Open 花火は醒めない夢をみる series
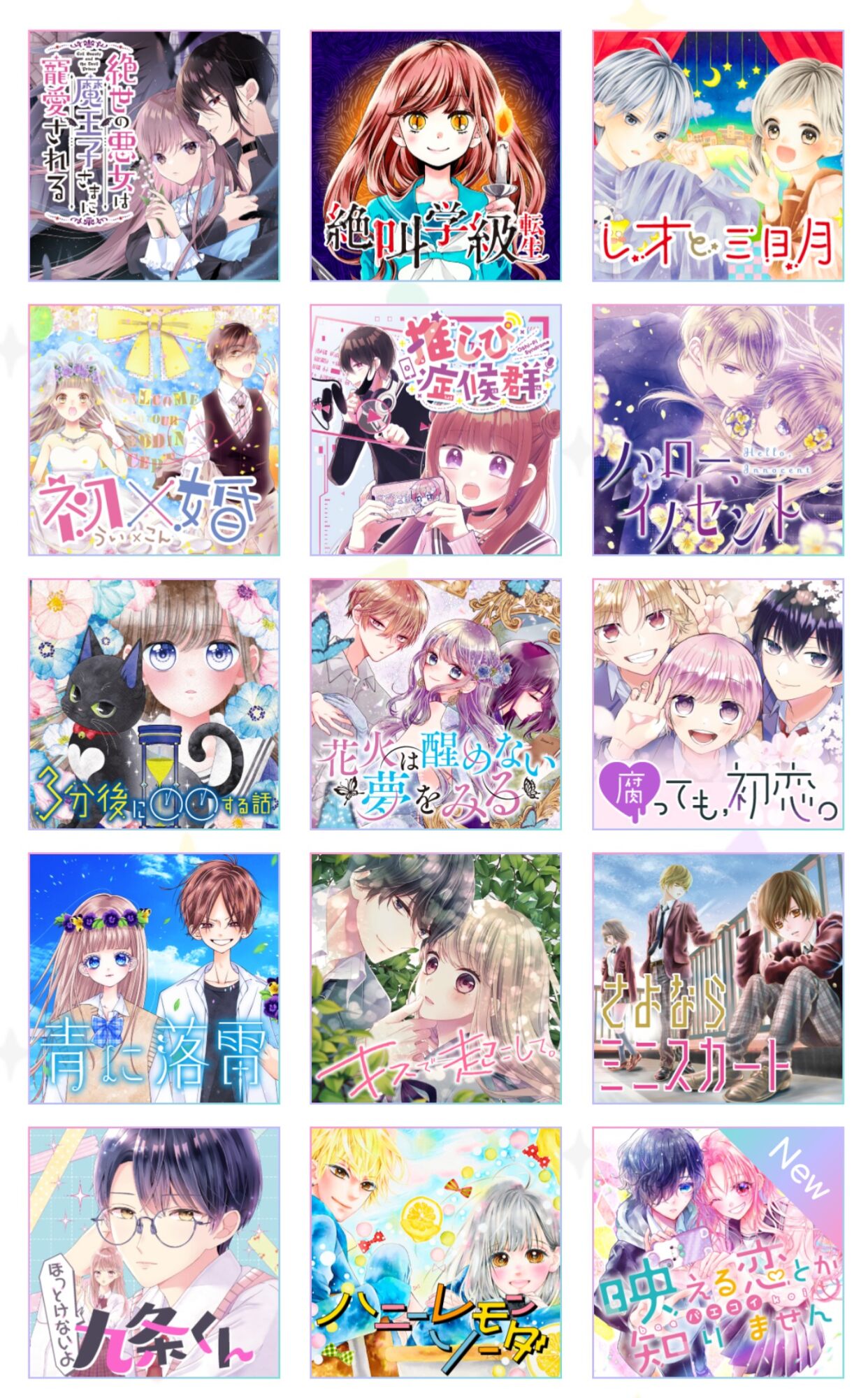868x1398 pixels. point(436,704)
